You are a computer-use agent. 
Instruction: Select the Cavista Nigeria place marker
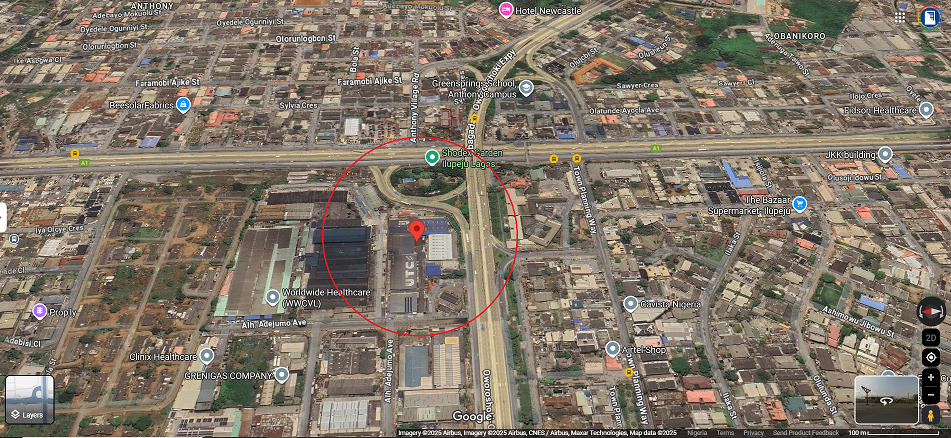tap(630, 303)
